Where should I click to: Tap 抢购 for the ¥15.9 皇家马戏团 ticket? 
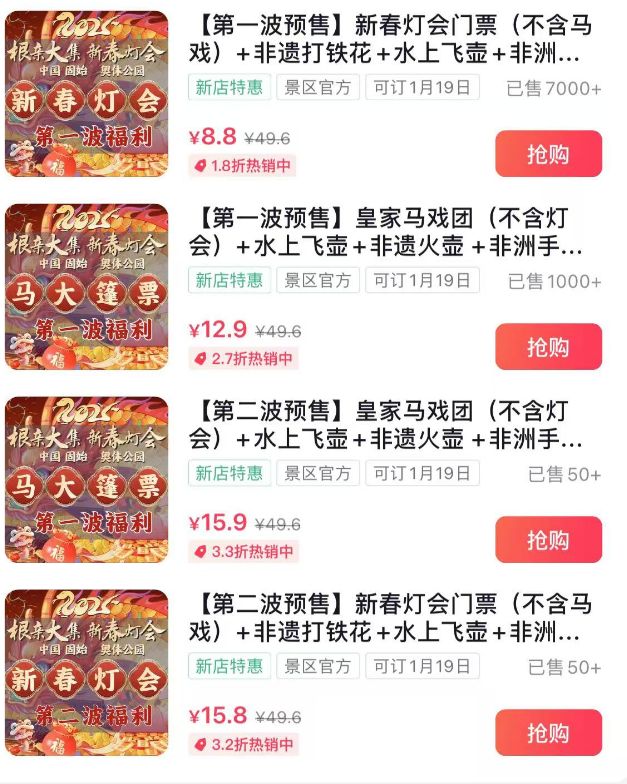(548, 540)
